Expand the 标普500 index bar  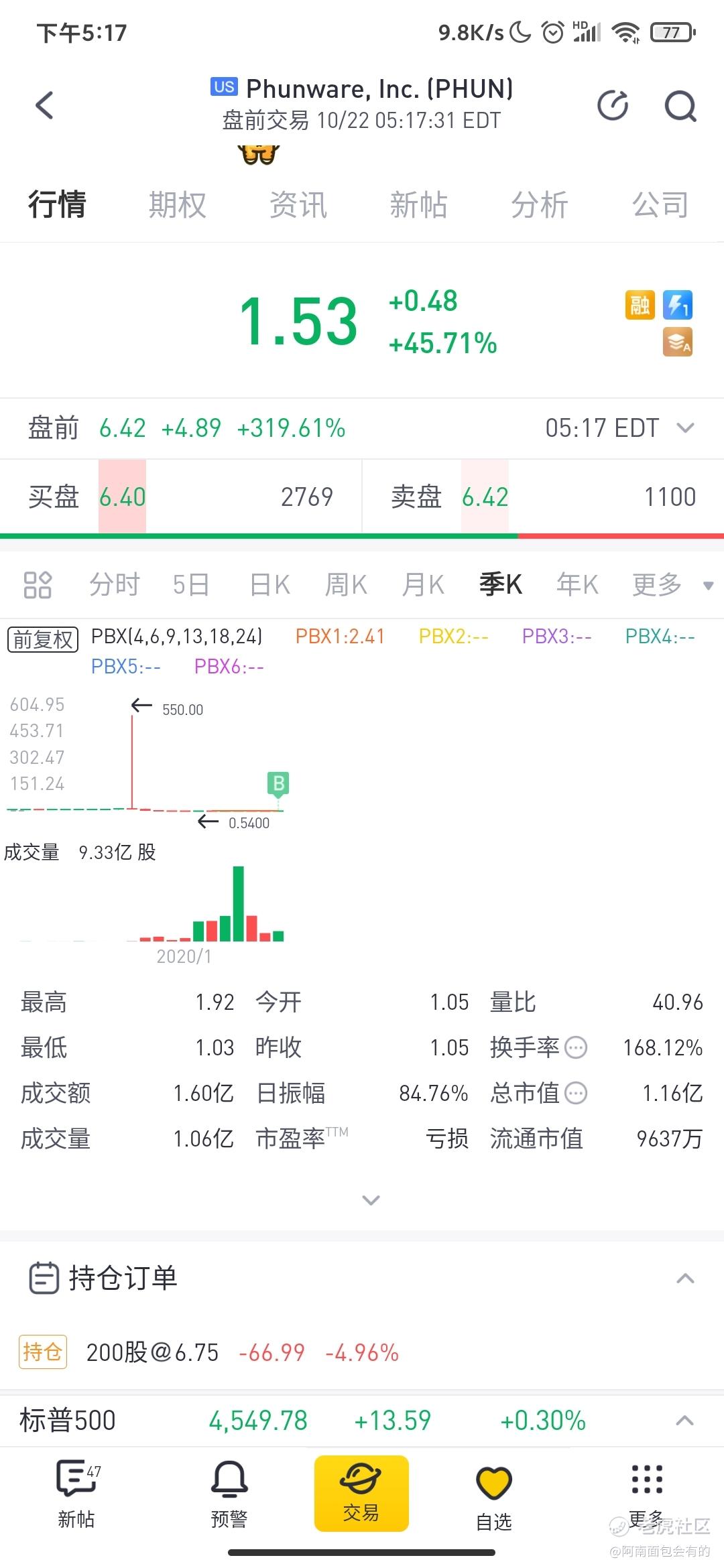click(684, 1420)
